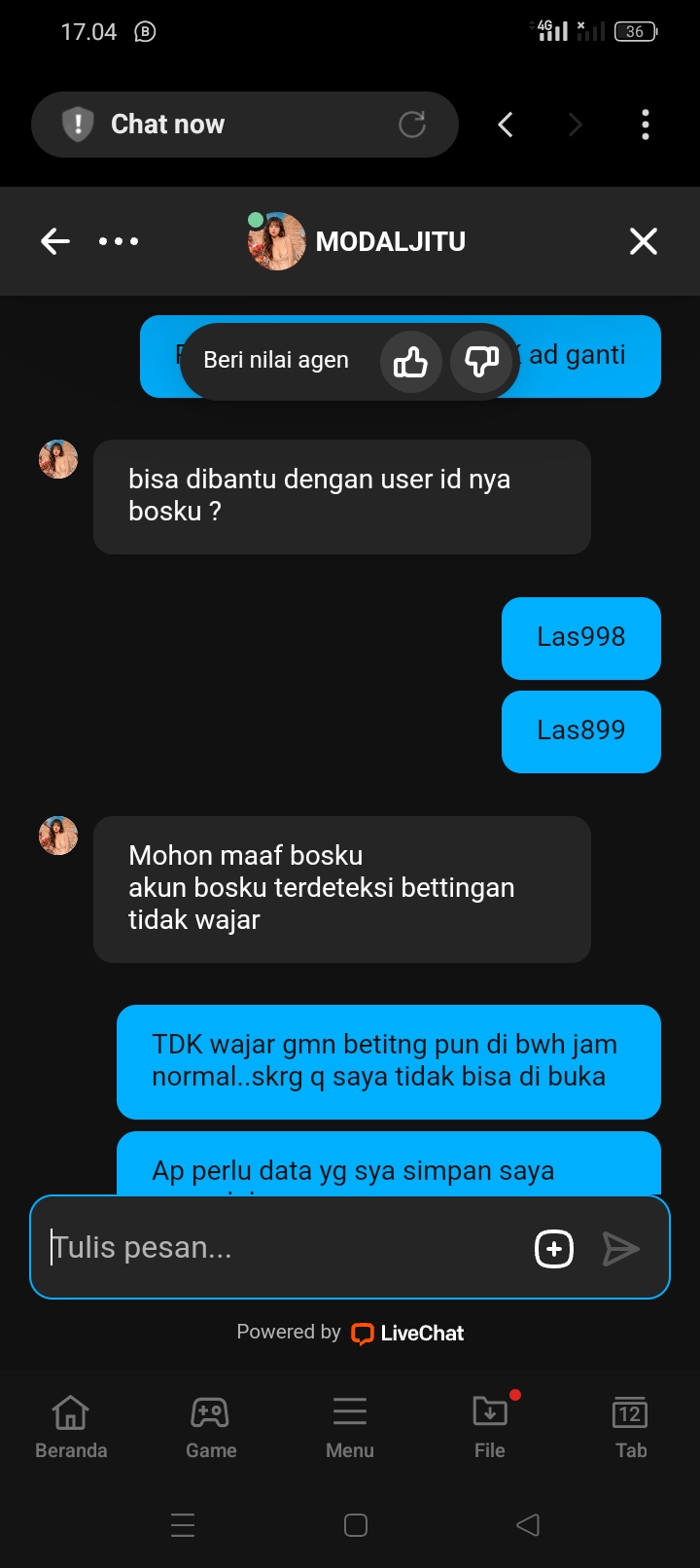Switch to the Game tab

point(211,1426)
